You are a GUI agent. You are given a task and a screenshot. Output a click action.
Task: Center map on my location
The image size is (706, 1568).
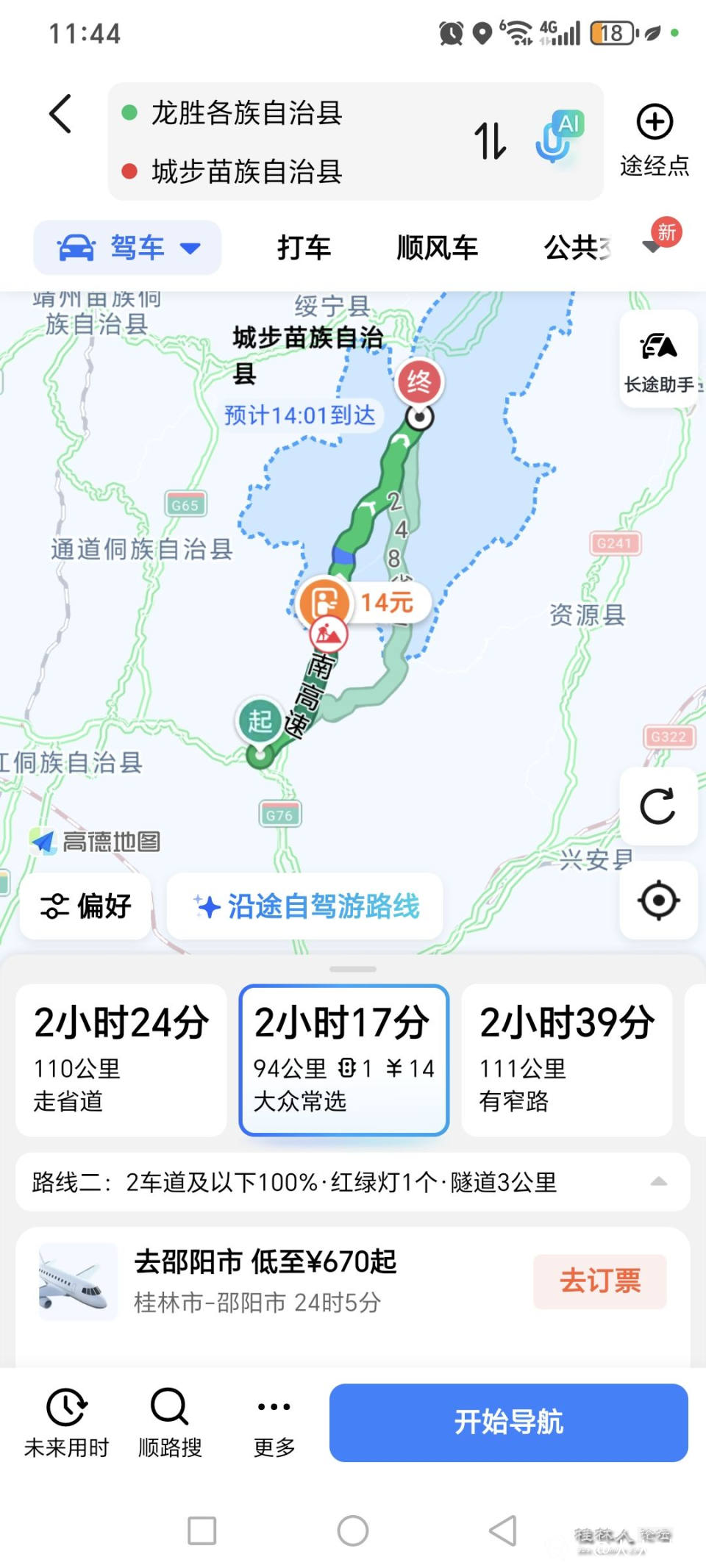point(658,900)
